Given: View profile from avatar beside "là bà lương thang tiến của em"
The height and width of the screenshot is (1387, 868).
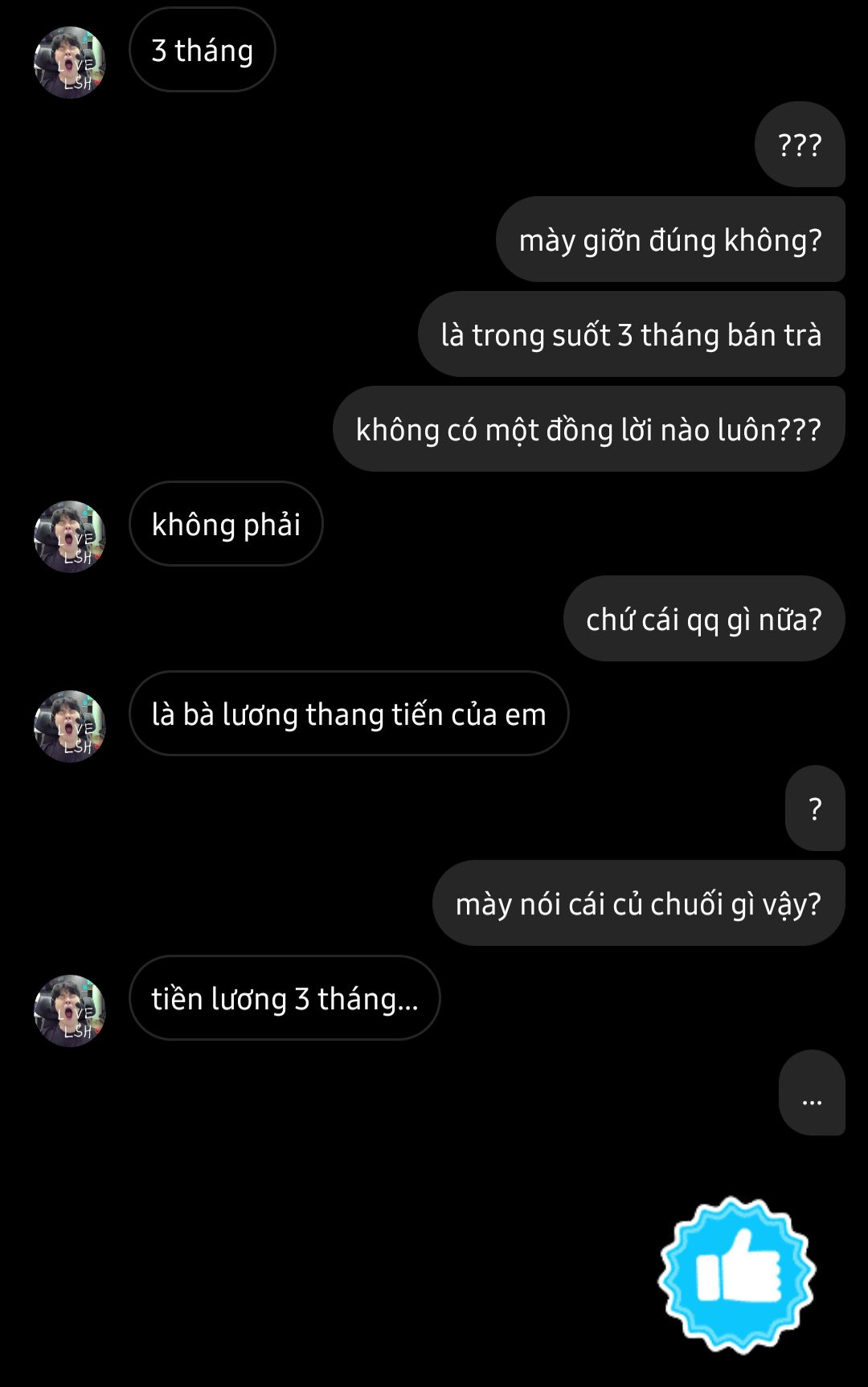Looking at the screenshot, I should [70, 726].
